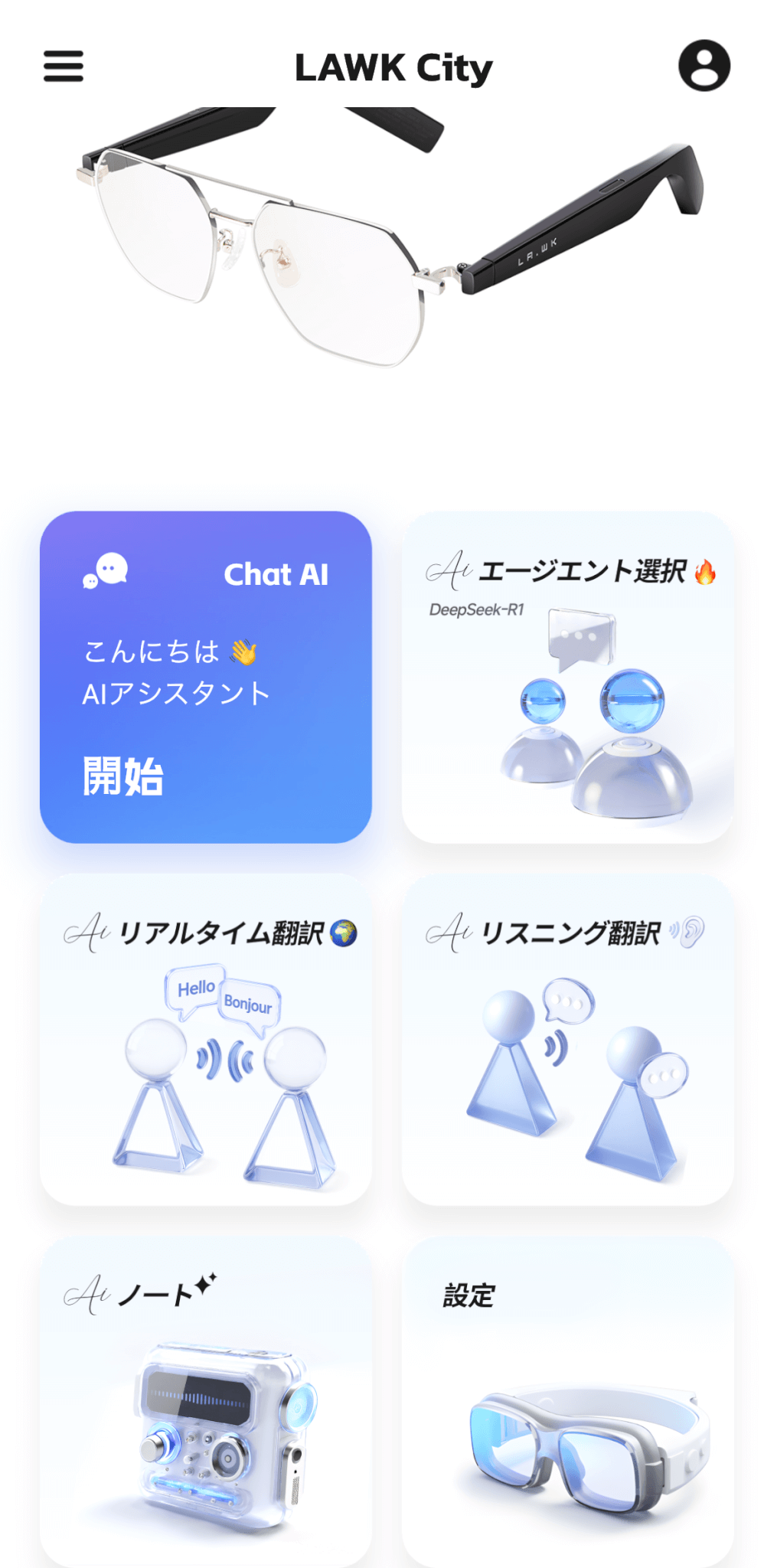Image resolution: width=774 pixels, height=1568 pixels.
Task: Select the AI リスニング翻訳 card
Action: click(567, 1039)
